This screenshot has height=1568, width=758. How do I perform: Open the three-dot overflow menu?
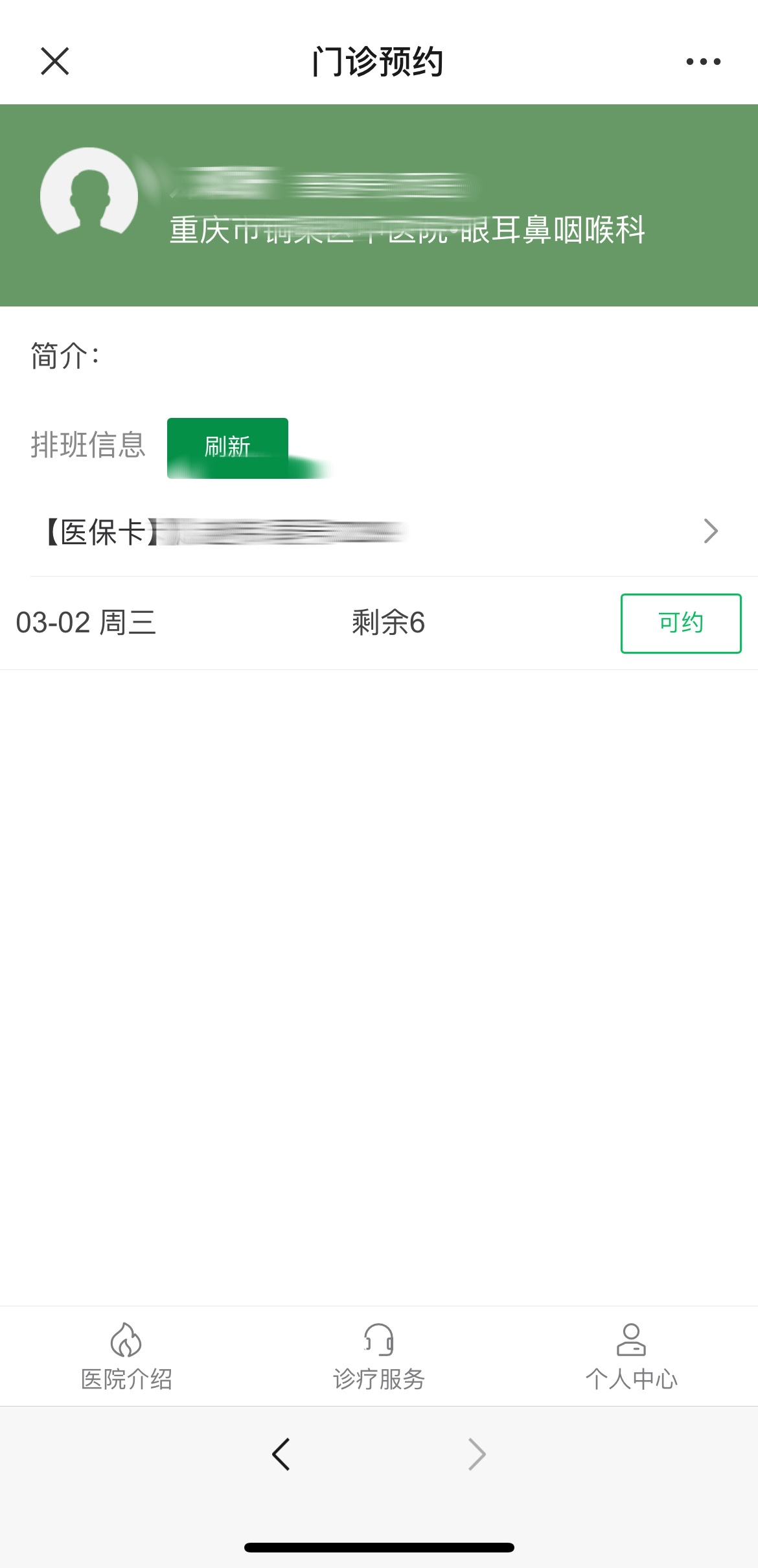[703, 62]
